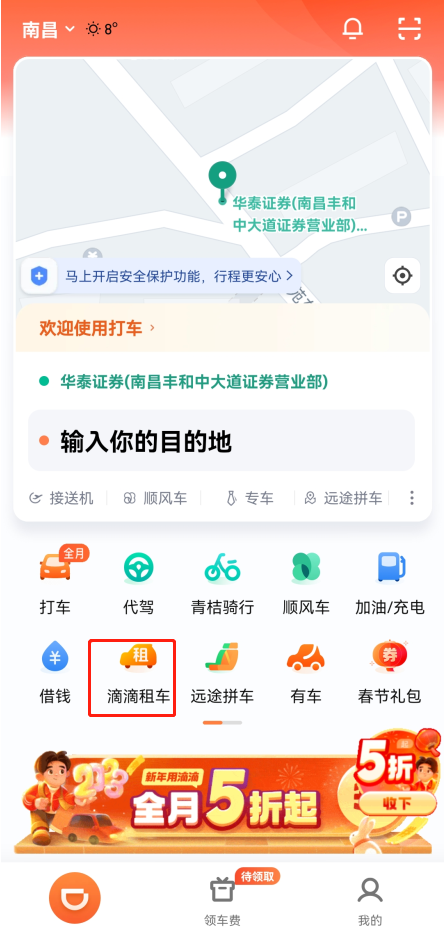444x940 pixels.
Task: Recenter map with the locate icon
Action: coord(402,276)
